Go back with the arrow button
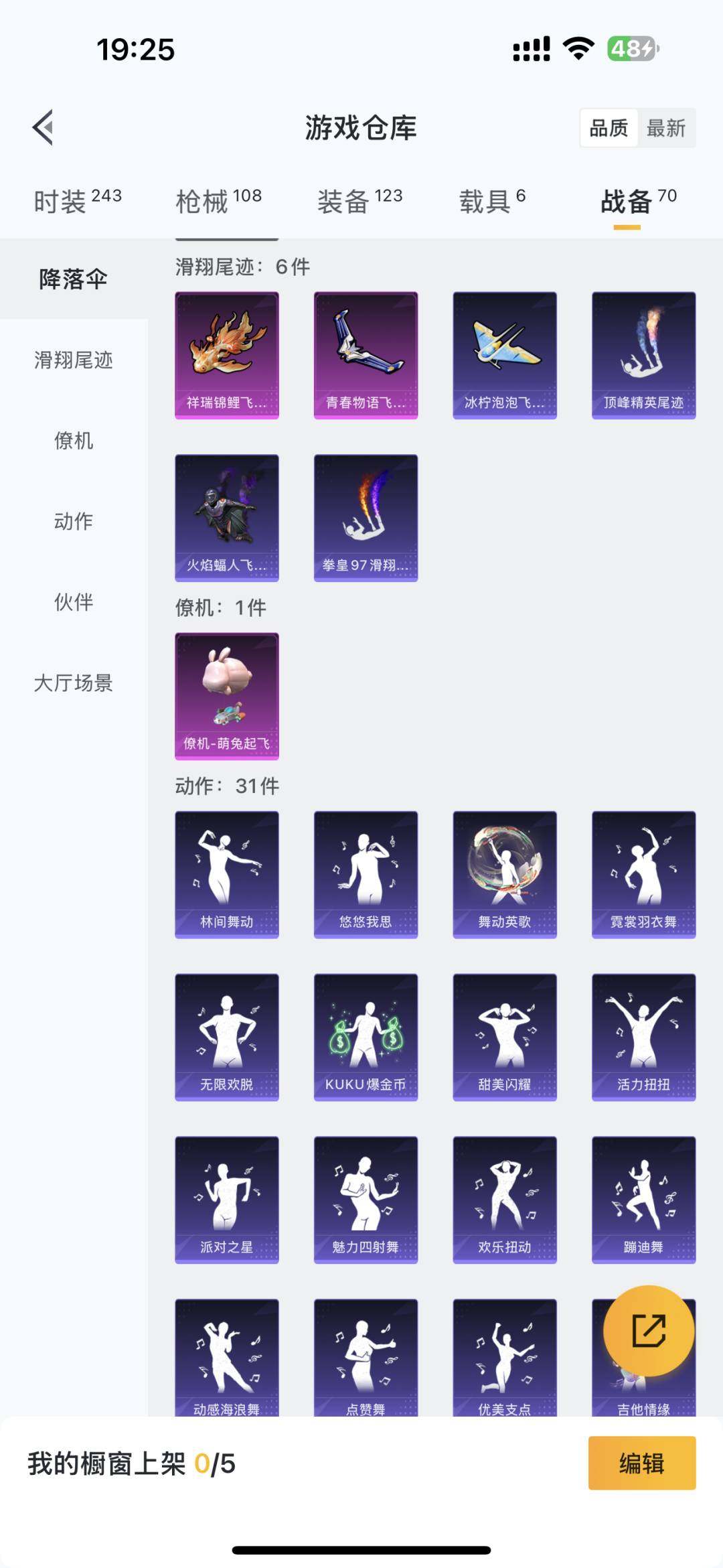This screenshot has height=1568, width=723. pyautogui.click(x=43, y=128)
